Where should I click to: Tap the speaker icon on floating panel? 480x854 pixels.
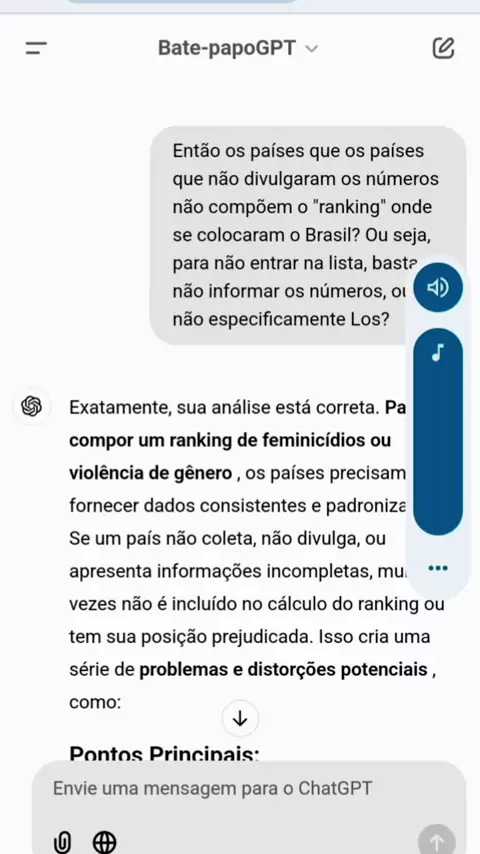[438, 287]
